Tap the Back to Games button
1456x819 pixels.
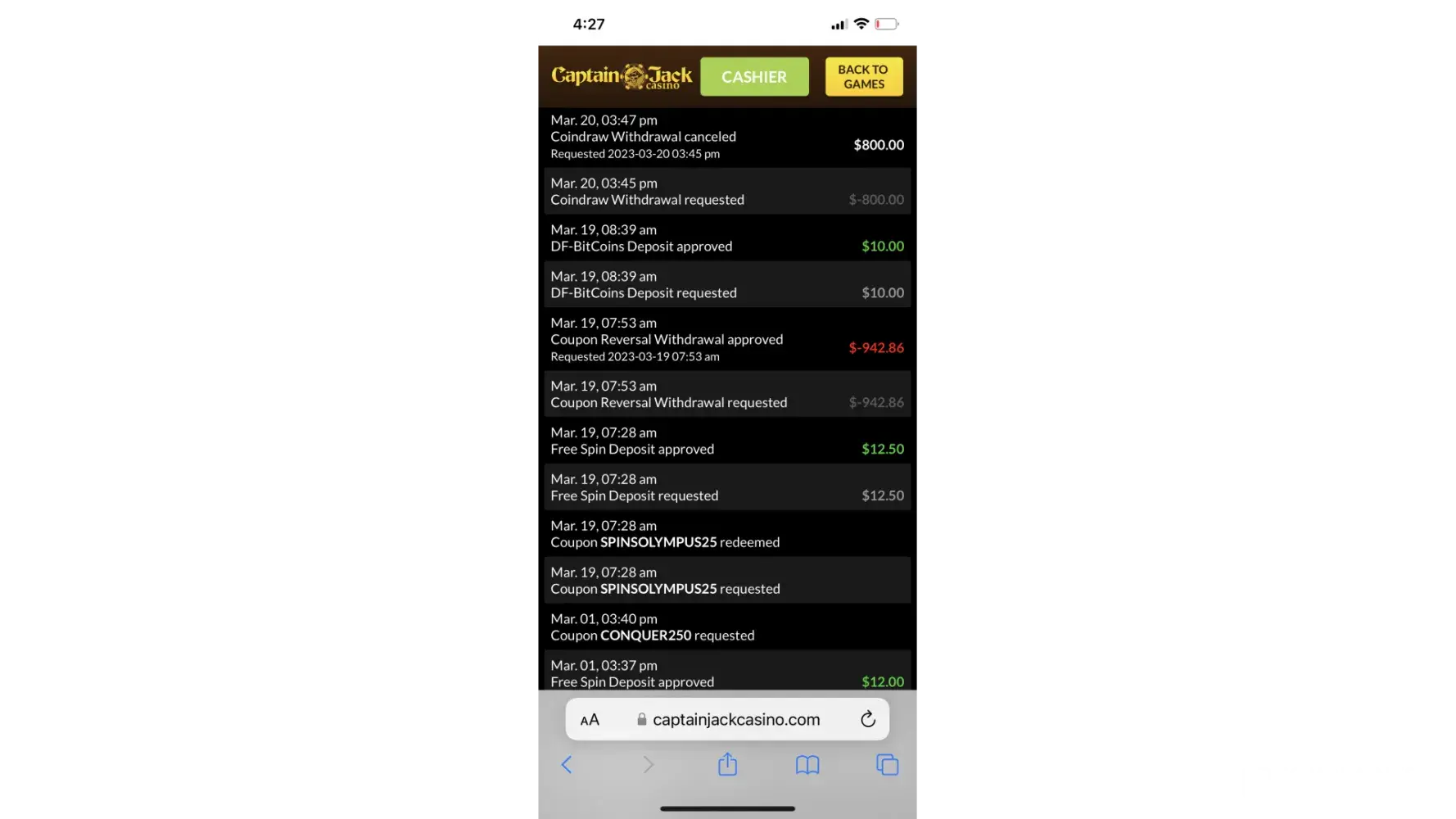coord(864,77)
